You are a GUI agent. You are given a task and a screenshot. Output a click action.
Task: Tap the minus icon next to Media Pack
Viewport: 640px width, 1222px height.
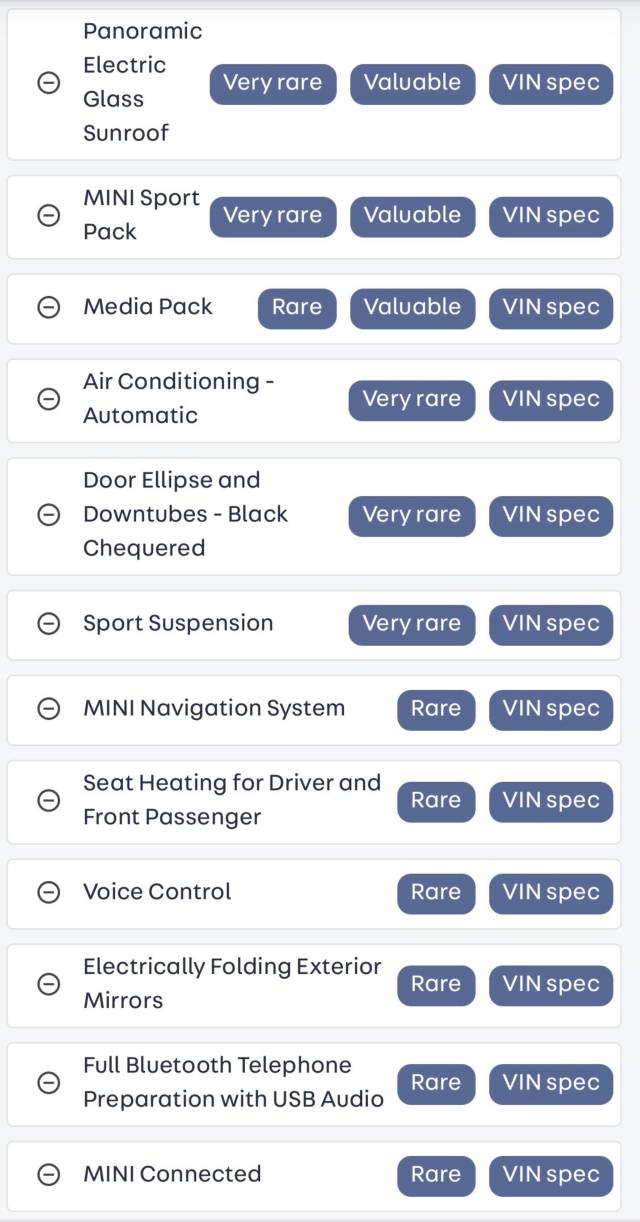[x=48, y=307]
